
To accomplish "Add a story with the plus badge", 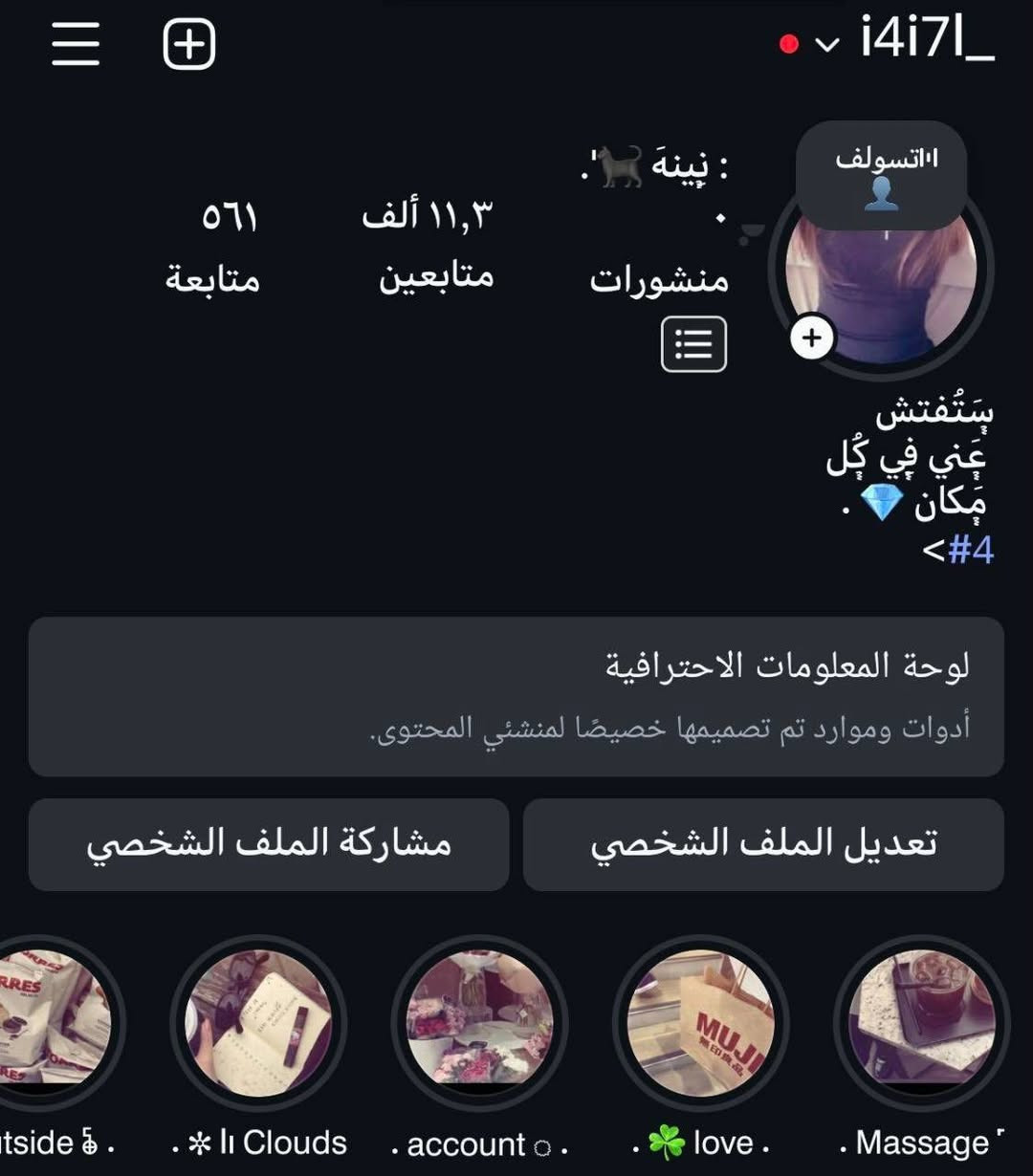I will click(x=812, y=338).
